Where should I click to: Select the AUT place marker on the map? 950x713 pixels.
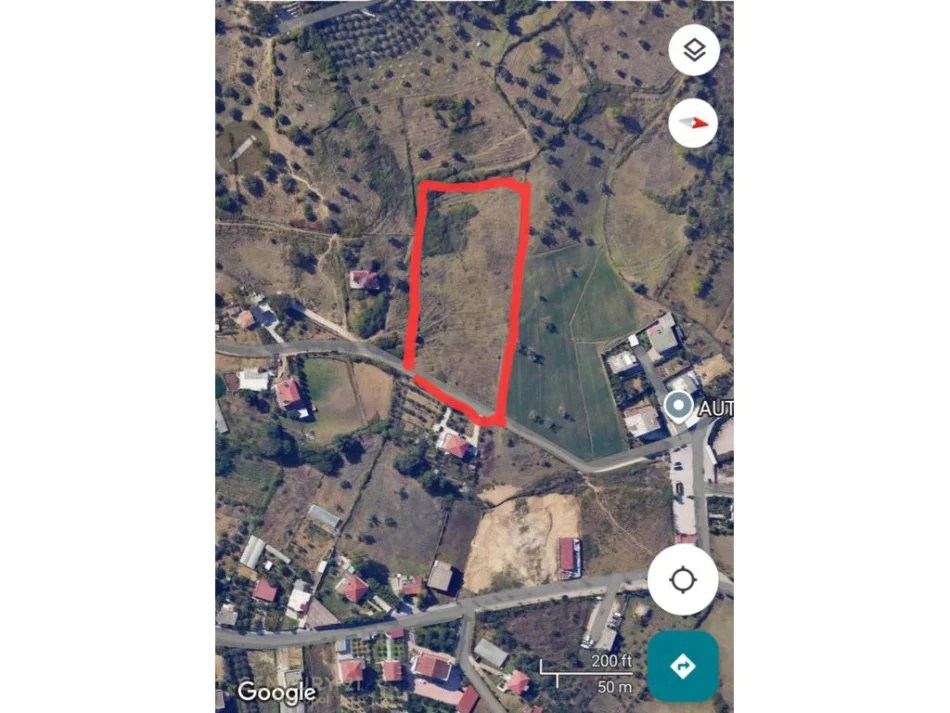point(679,406)
